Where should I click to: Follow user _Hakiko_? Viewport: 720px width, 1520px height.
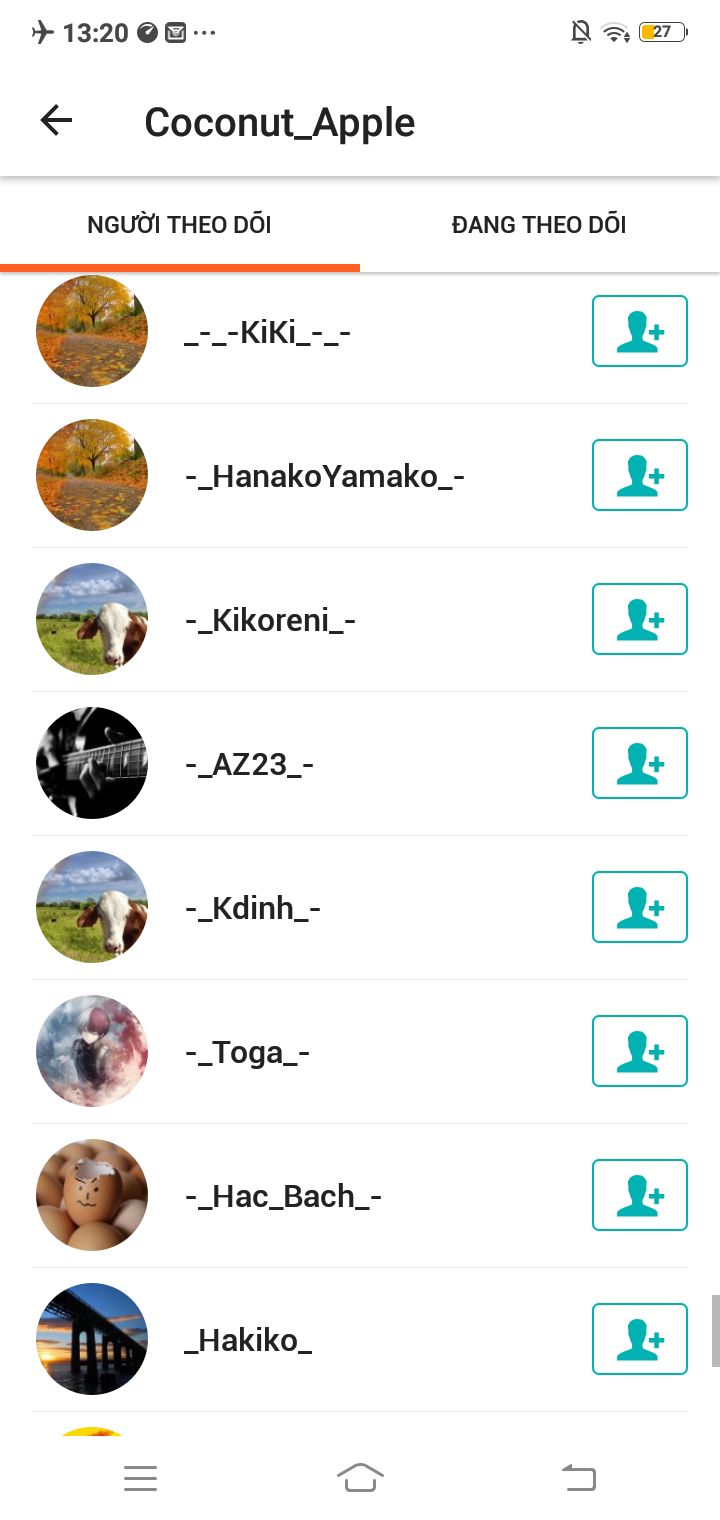(639, 1339)
